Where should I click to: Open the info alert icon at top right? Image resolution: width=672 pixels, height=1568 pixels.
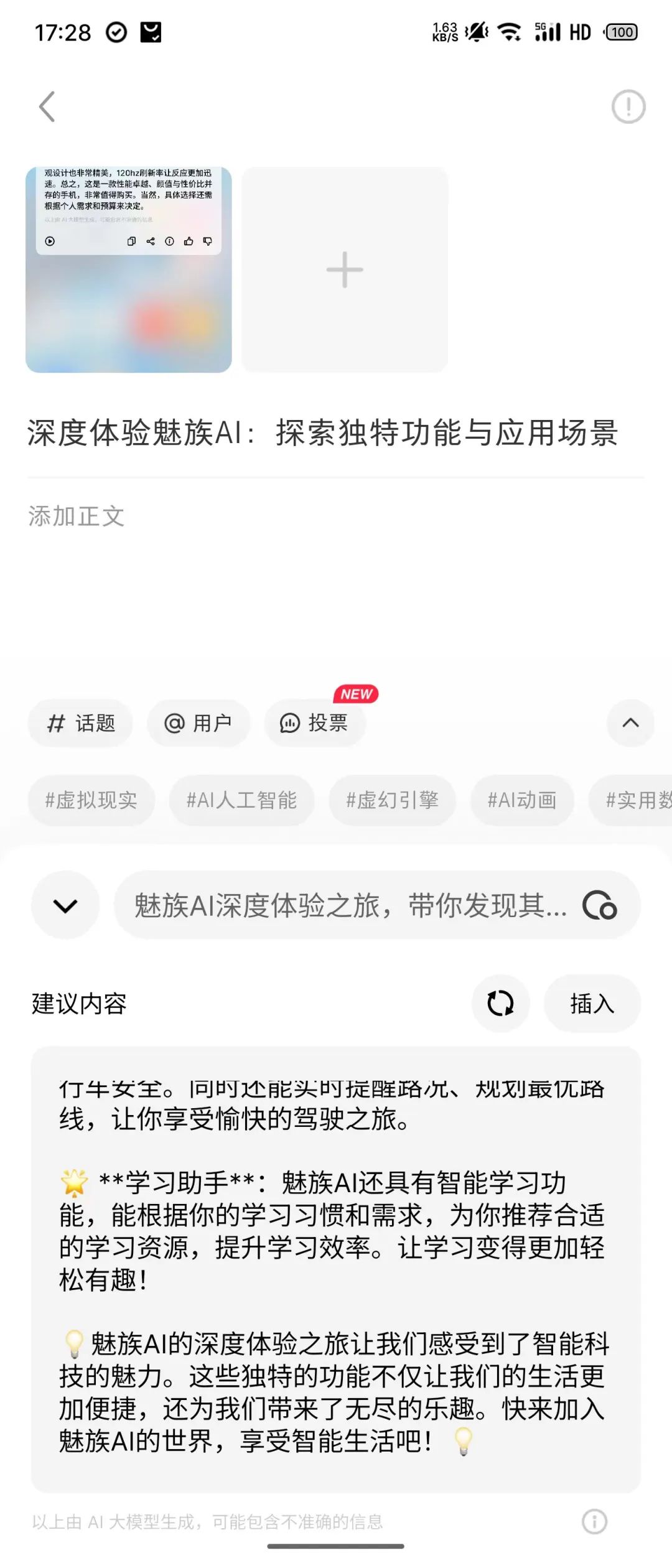coord(628,106)
